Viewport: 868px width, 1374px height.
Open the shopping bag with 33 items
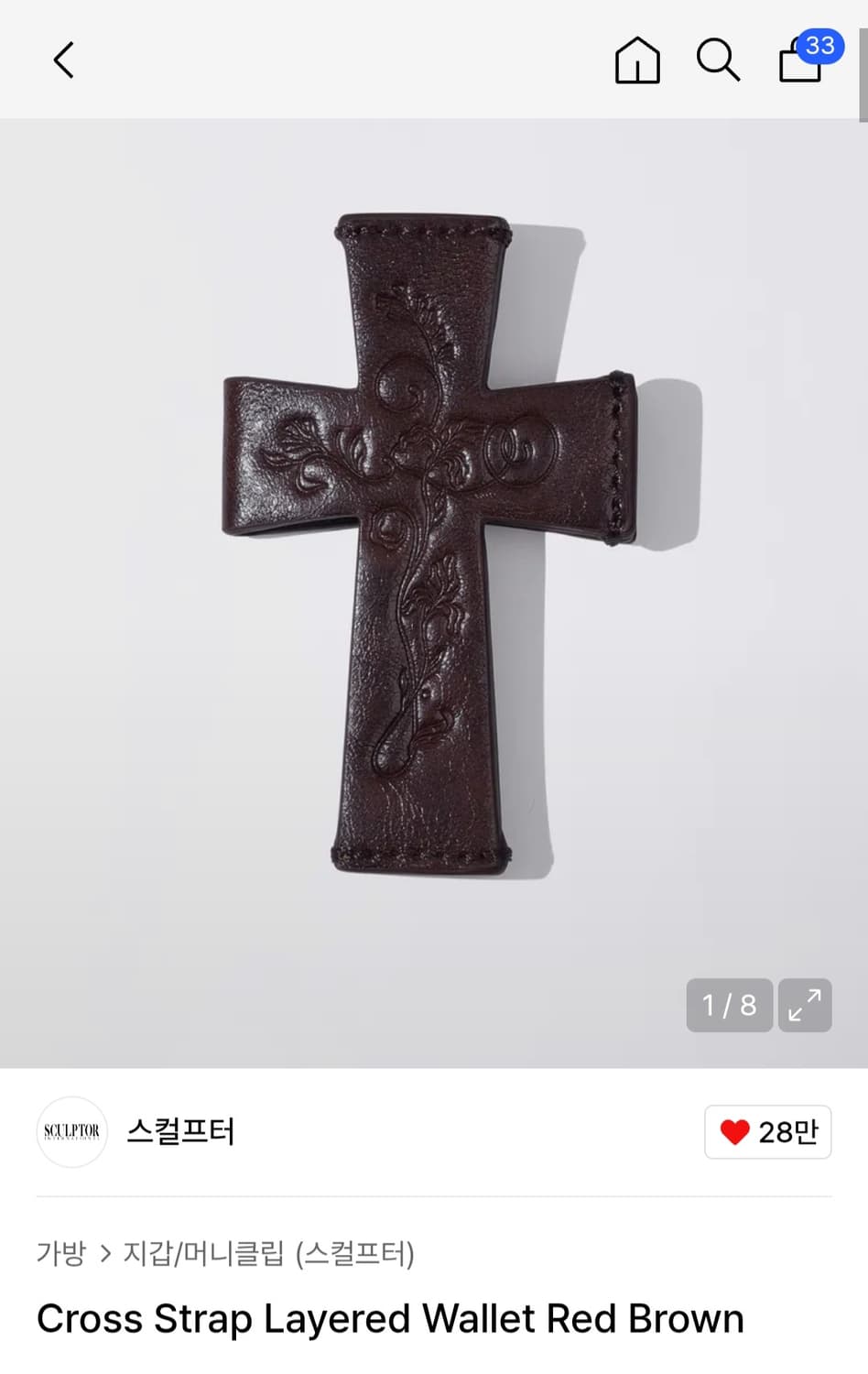point(797,64)
